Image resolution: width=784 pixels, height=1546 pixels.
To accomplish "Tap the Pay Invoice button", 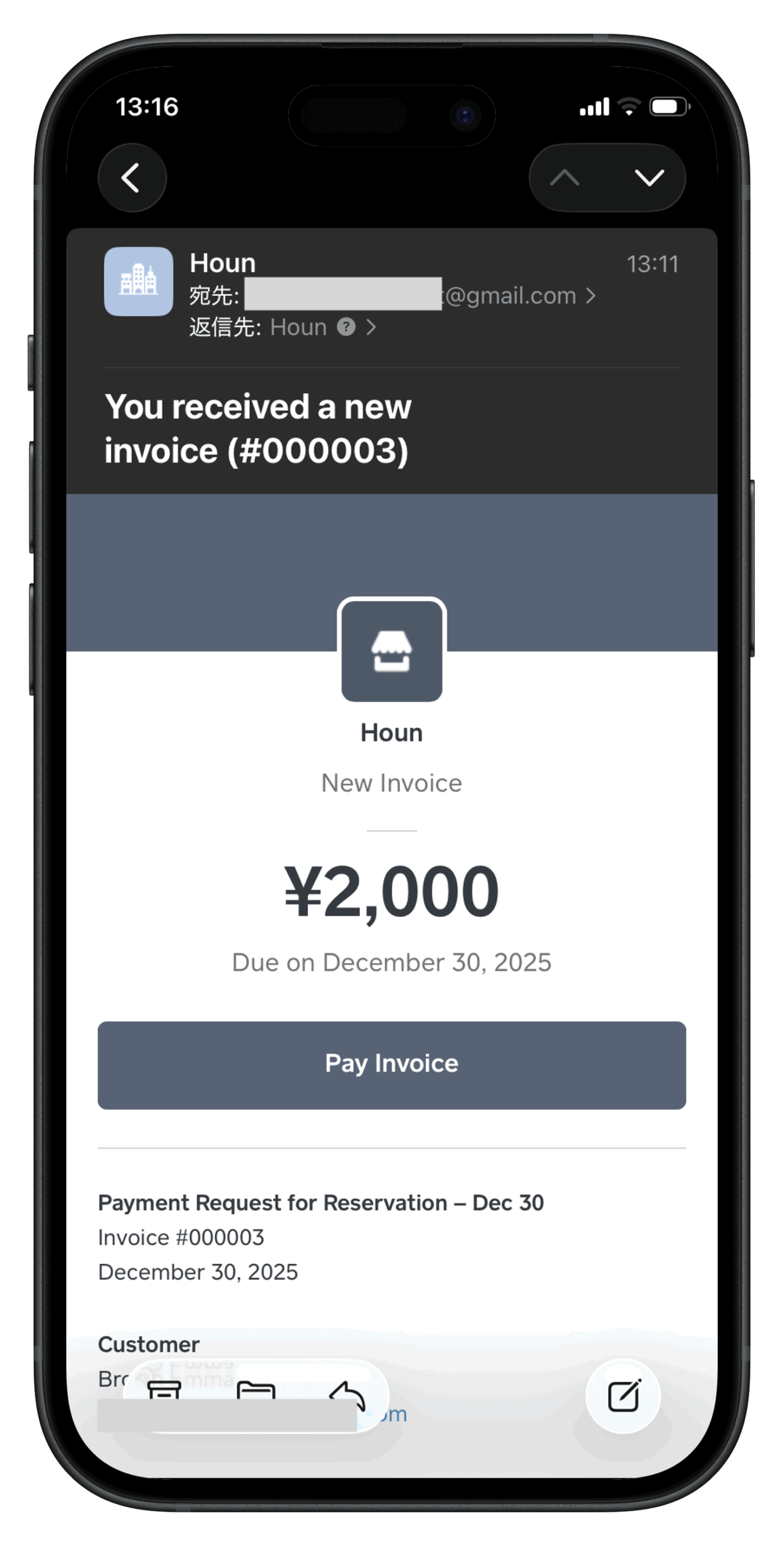I will click(x=392, y=1065).
